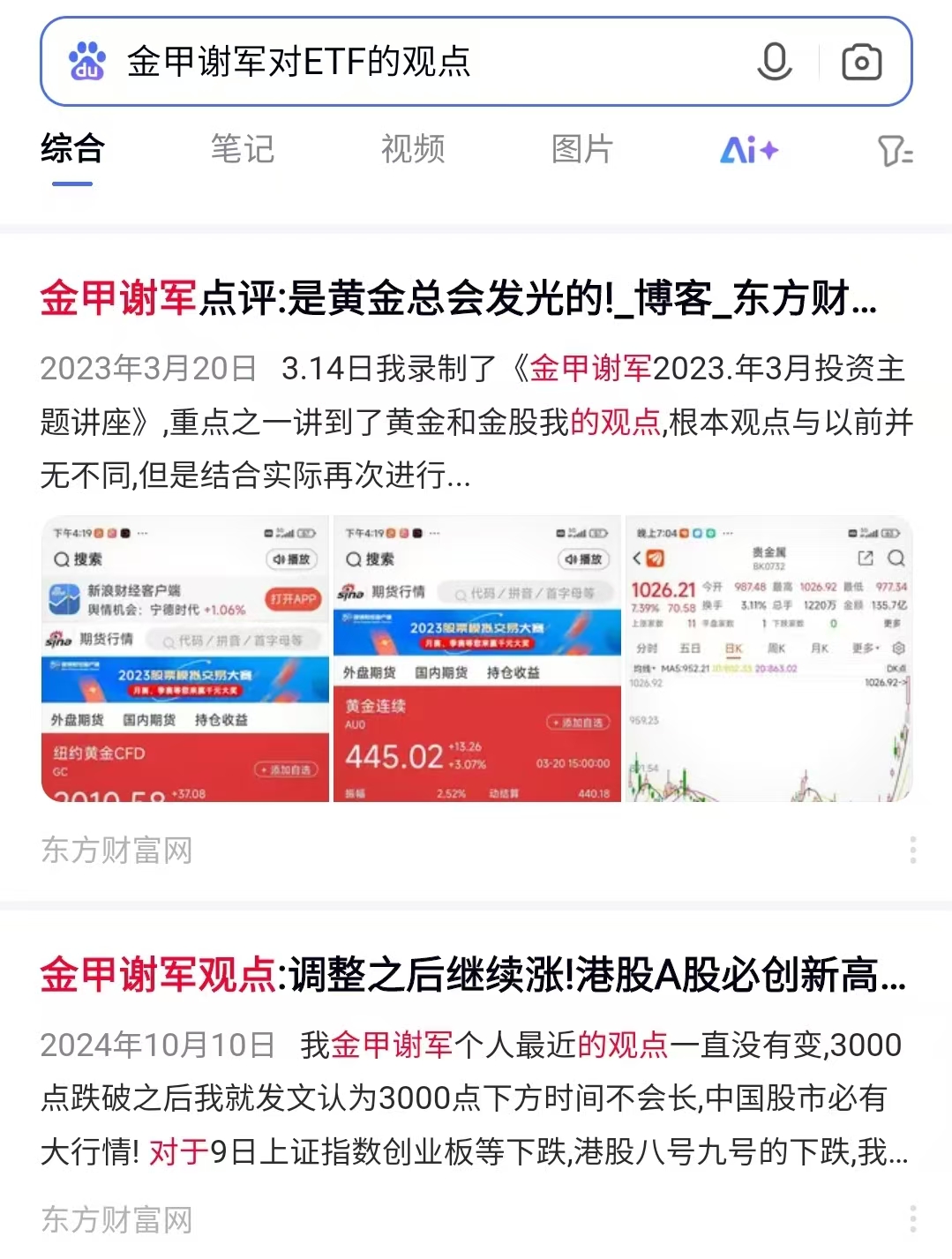Open the 黄金连续 445.02 screenshot thumbnail
Screen dimensions: 952x1259
point(476,659)
